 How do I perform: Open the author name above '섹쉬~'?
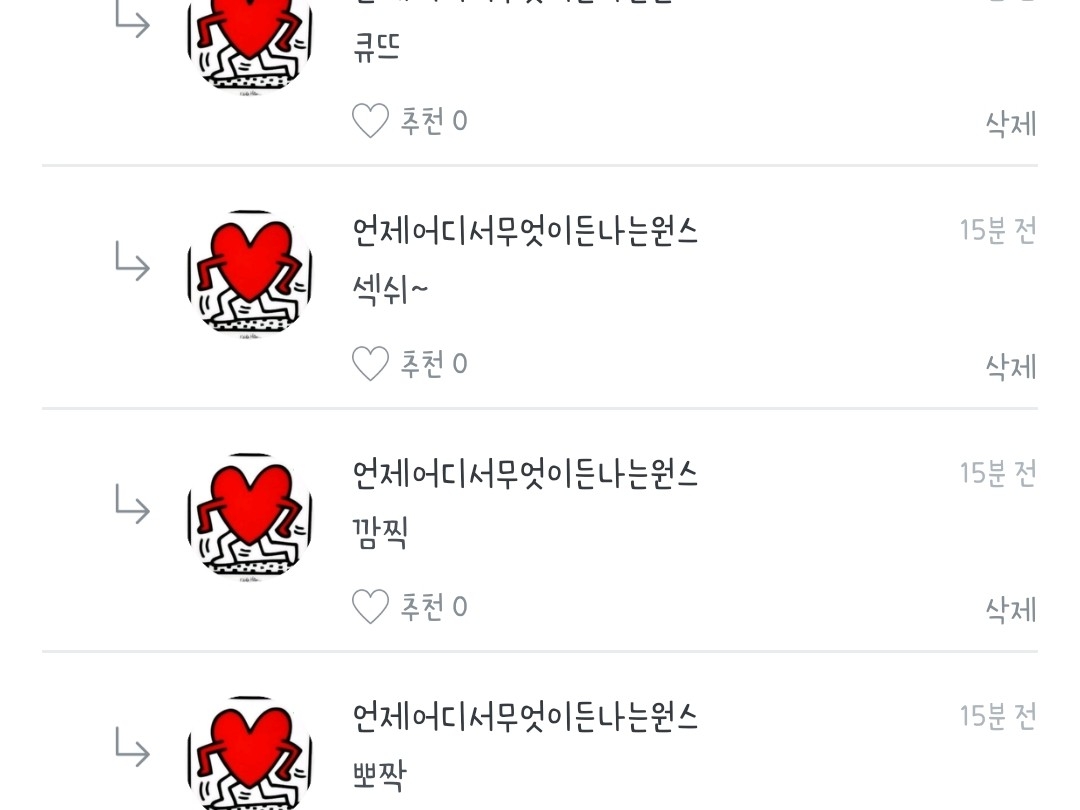(525, 232)
